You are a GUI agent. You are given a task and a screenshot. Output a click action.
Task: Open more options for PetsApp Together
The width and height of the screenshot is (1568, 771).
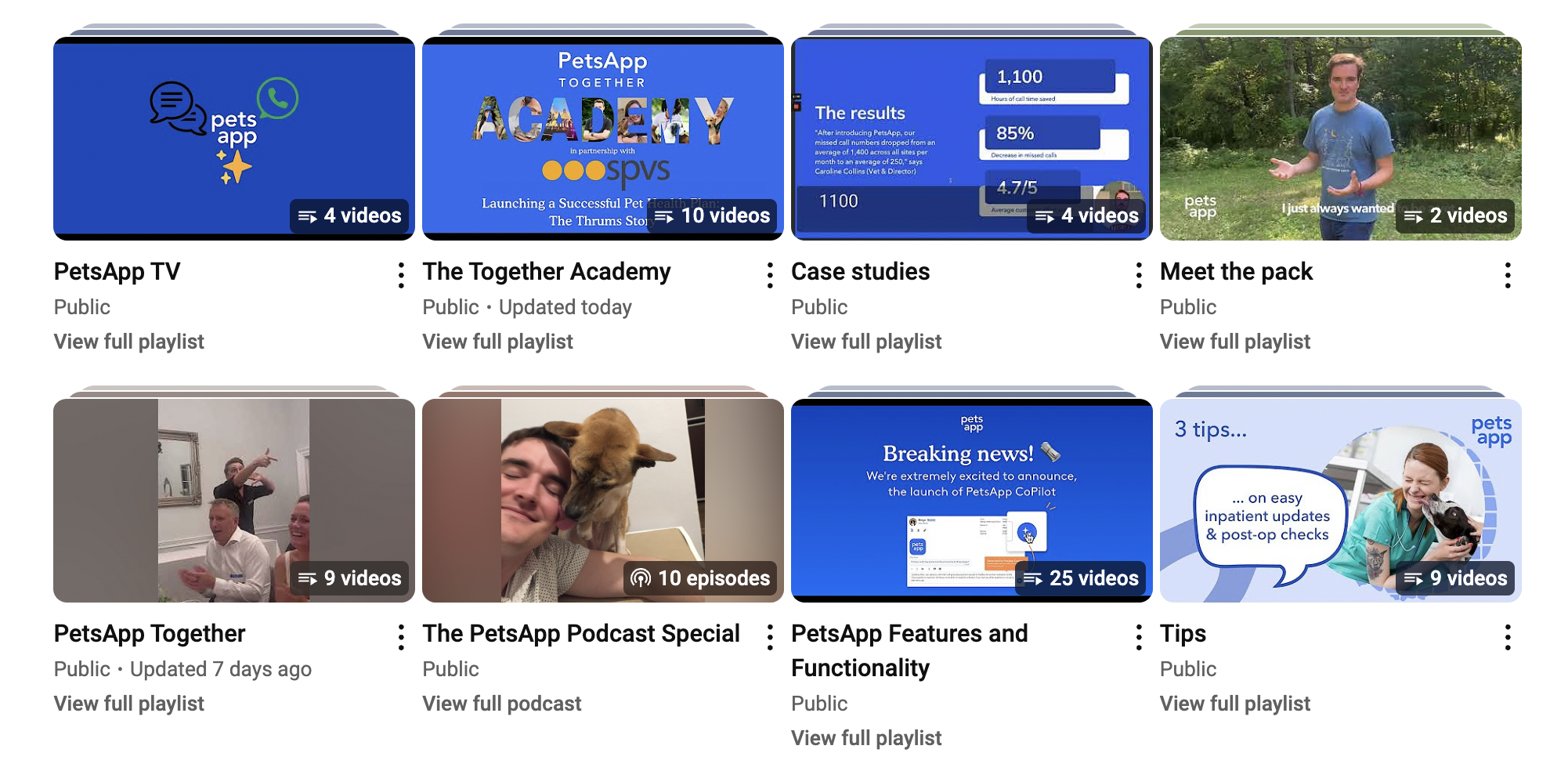(401, 637)
